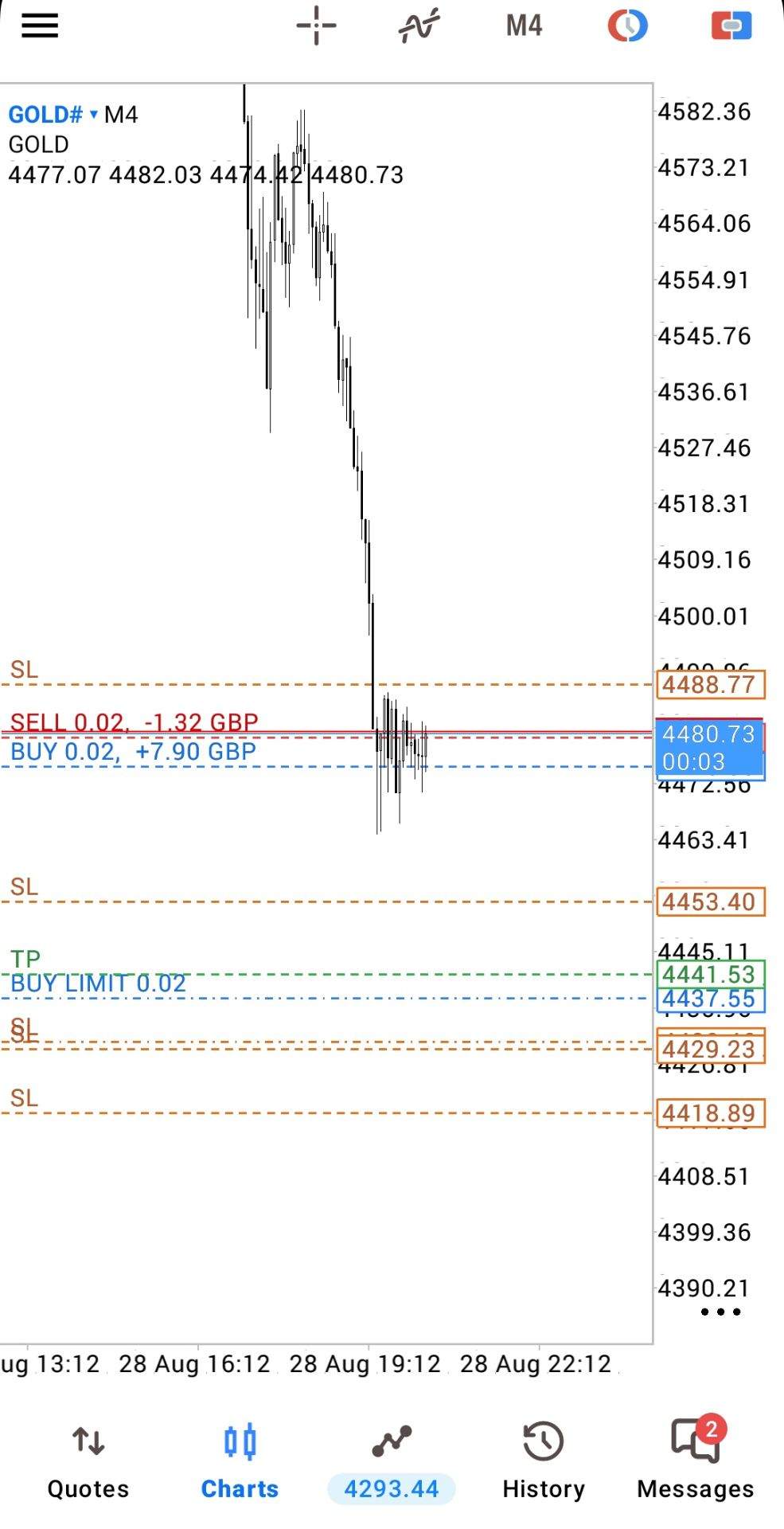Change the M4 timeframe
The height and width of the screenshot is (1529, 784).
(524, 25)
